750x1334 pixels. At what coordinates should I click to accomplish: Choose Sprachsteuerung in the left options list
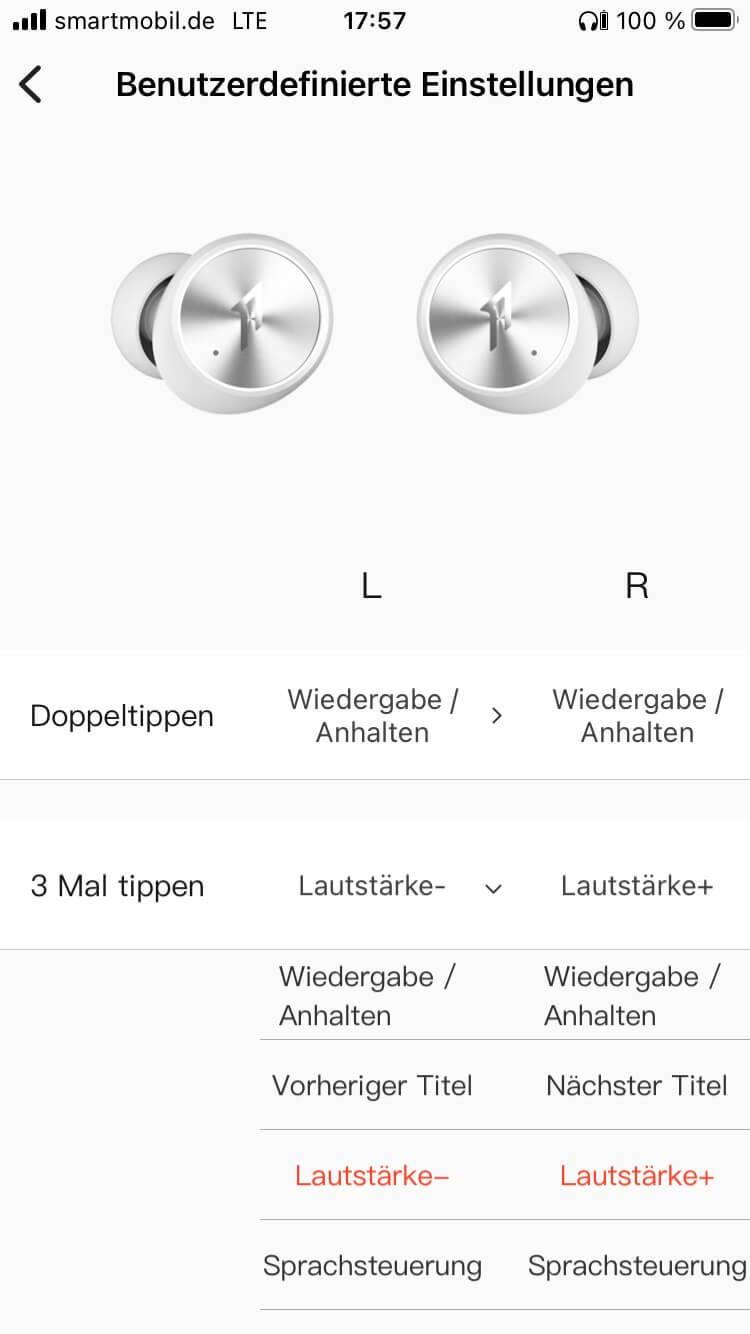(x=372, y=1266)
